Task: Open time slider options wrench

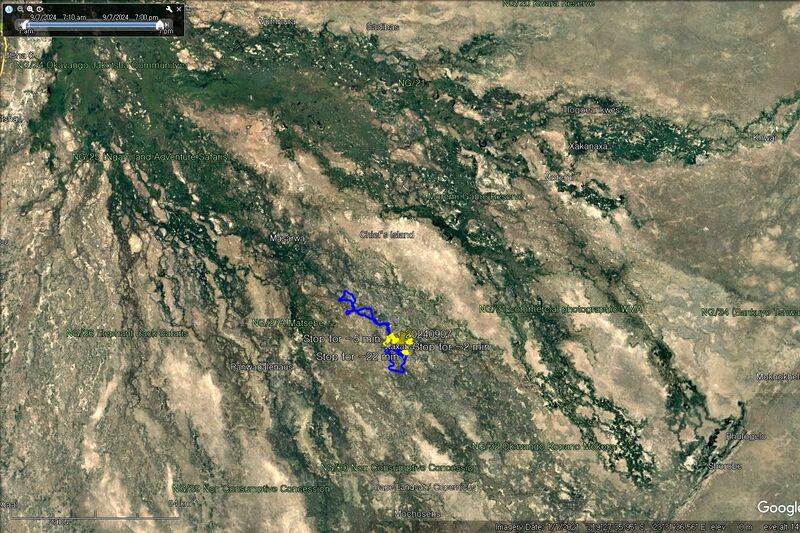Action: [x=169, y=9]
